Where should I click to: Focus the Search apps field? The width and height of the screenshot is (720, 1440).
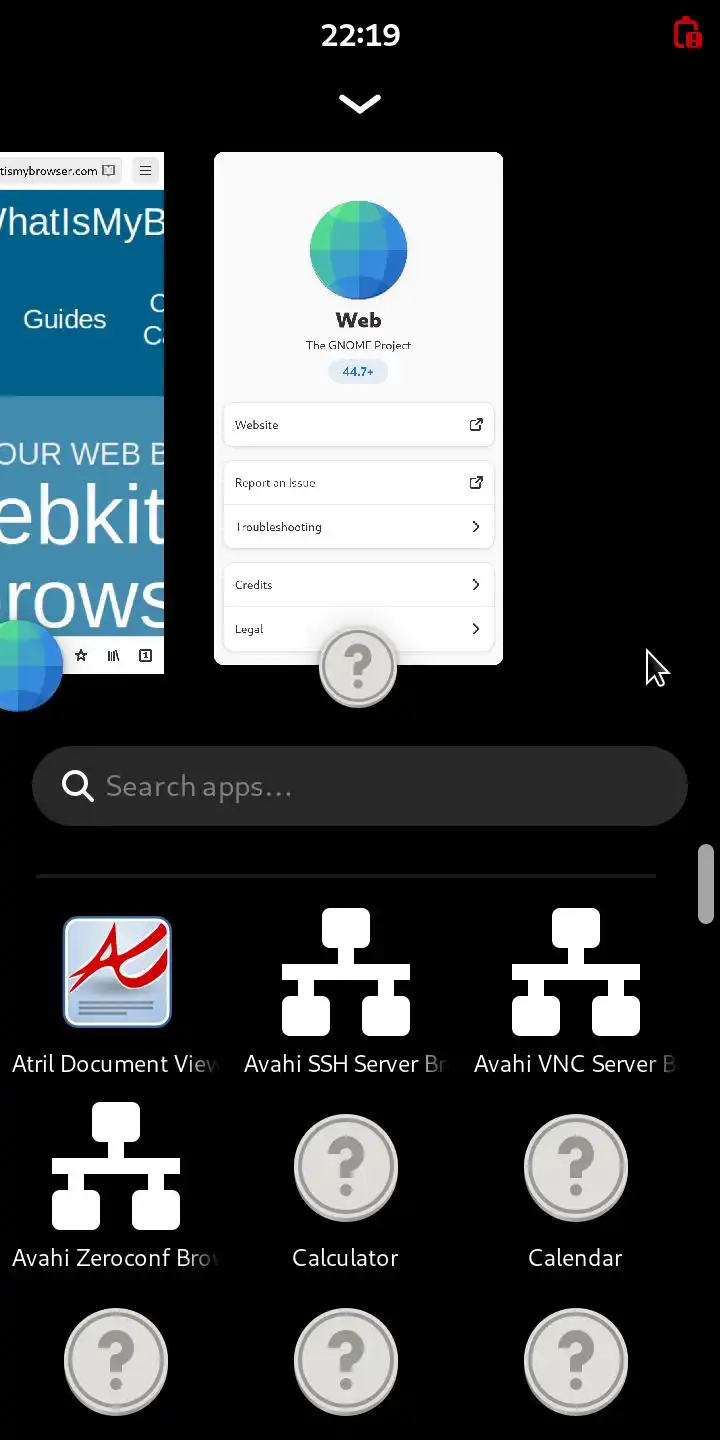(x=360, y=786)
